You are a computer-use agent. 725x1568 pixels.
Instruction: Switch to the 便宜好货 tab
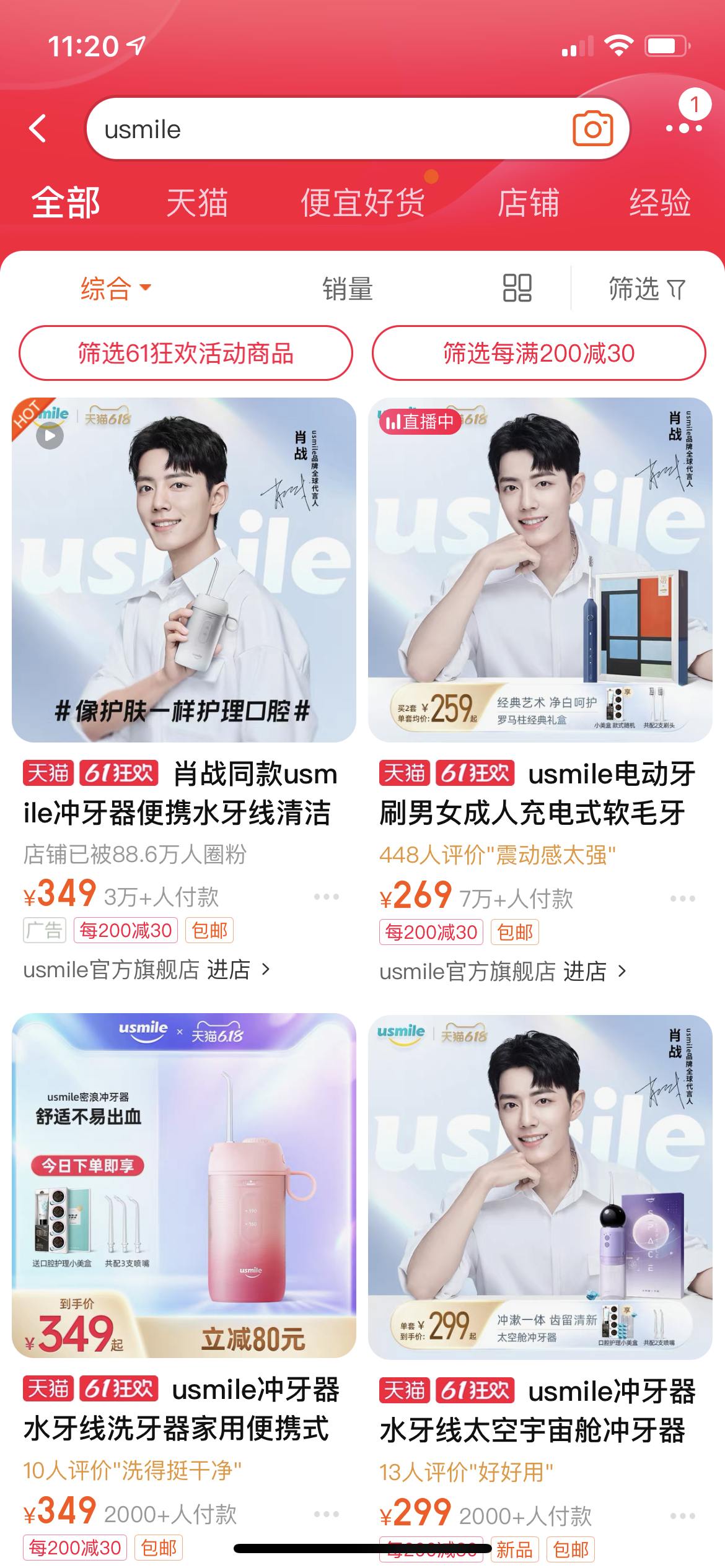coord(362,203)
